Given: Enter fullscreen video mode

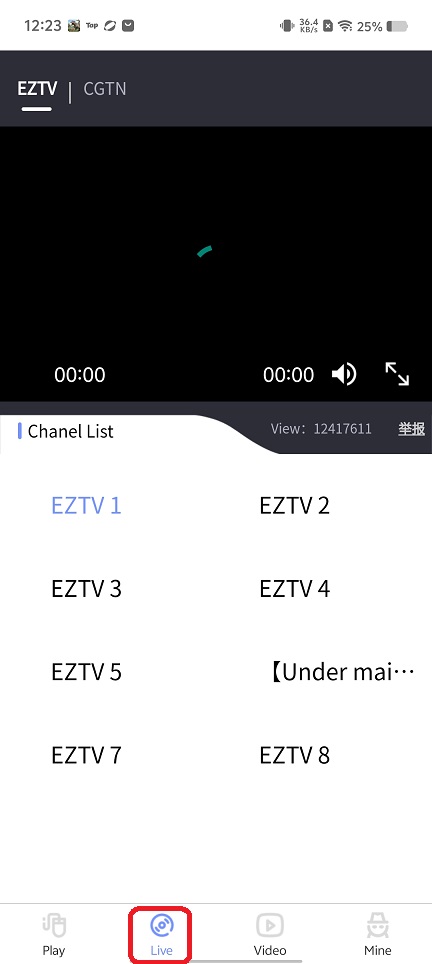Looking at the screenshot, I should (397, 374).
